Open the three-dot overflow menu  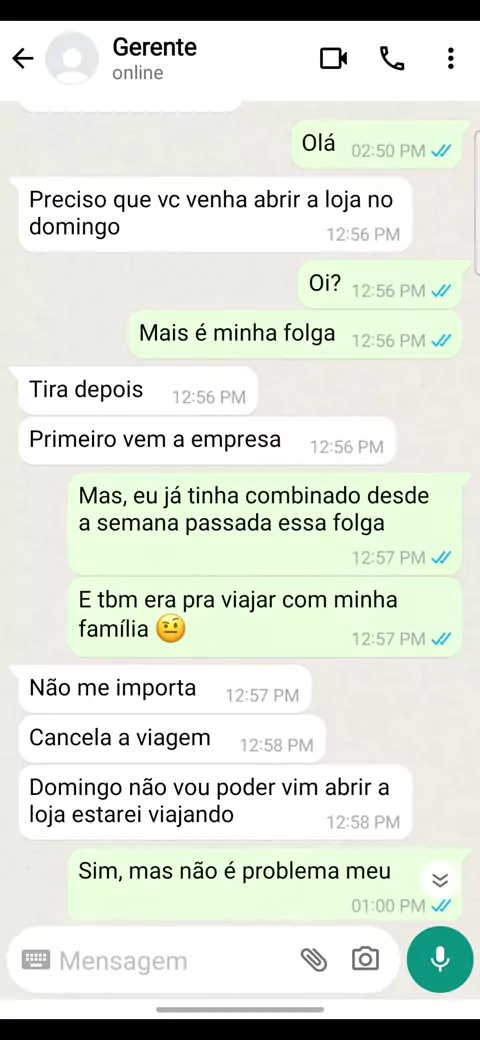click(x=451, y=58)
